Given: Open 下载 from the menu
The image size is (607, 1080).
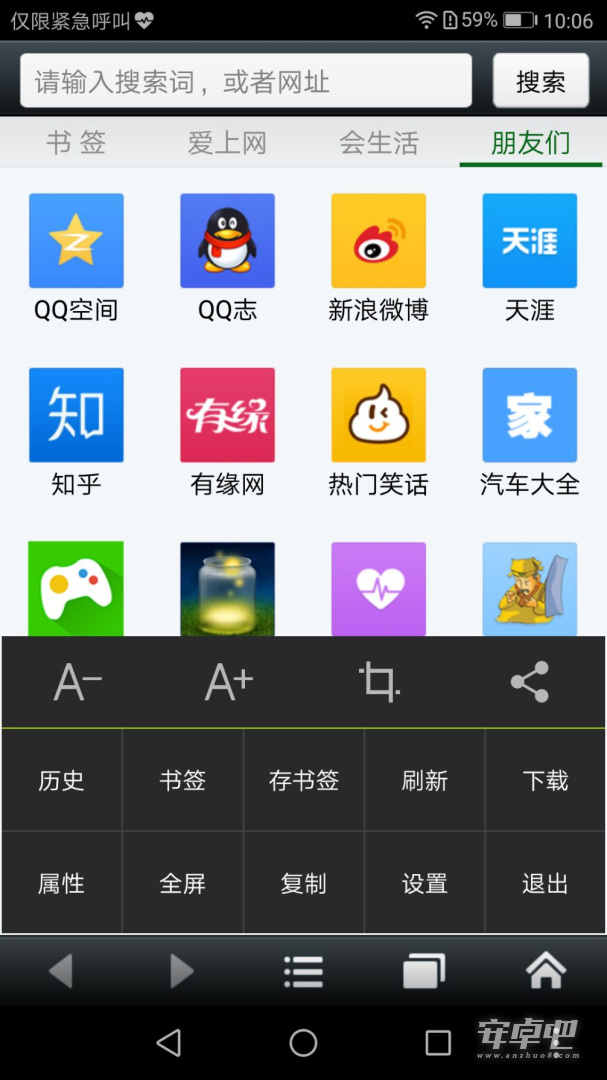Looking at the screenshot, I should [x=545, y=780].
